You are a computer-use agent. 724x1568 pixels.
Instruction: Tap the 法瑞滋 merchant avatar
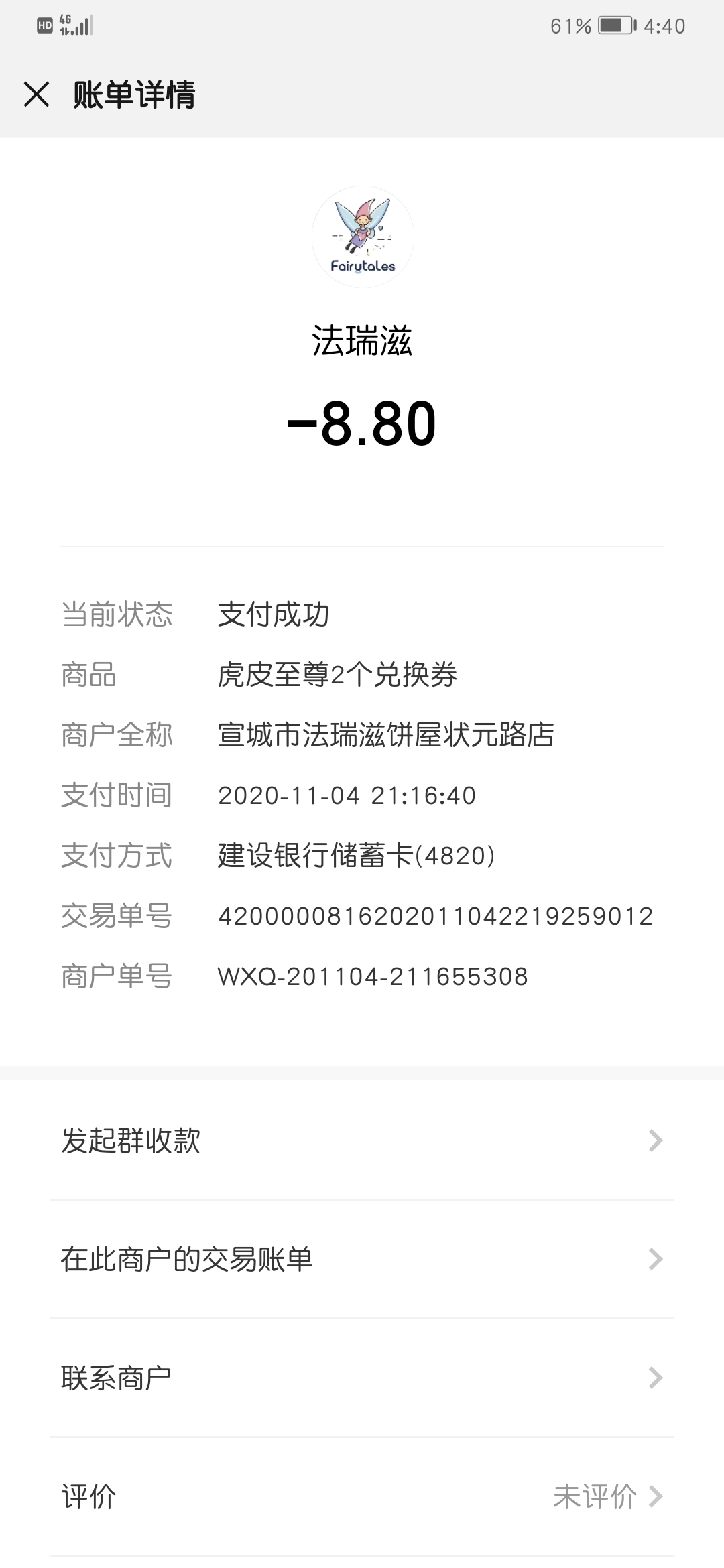(x=363, y=237)
